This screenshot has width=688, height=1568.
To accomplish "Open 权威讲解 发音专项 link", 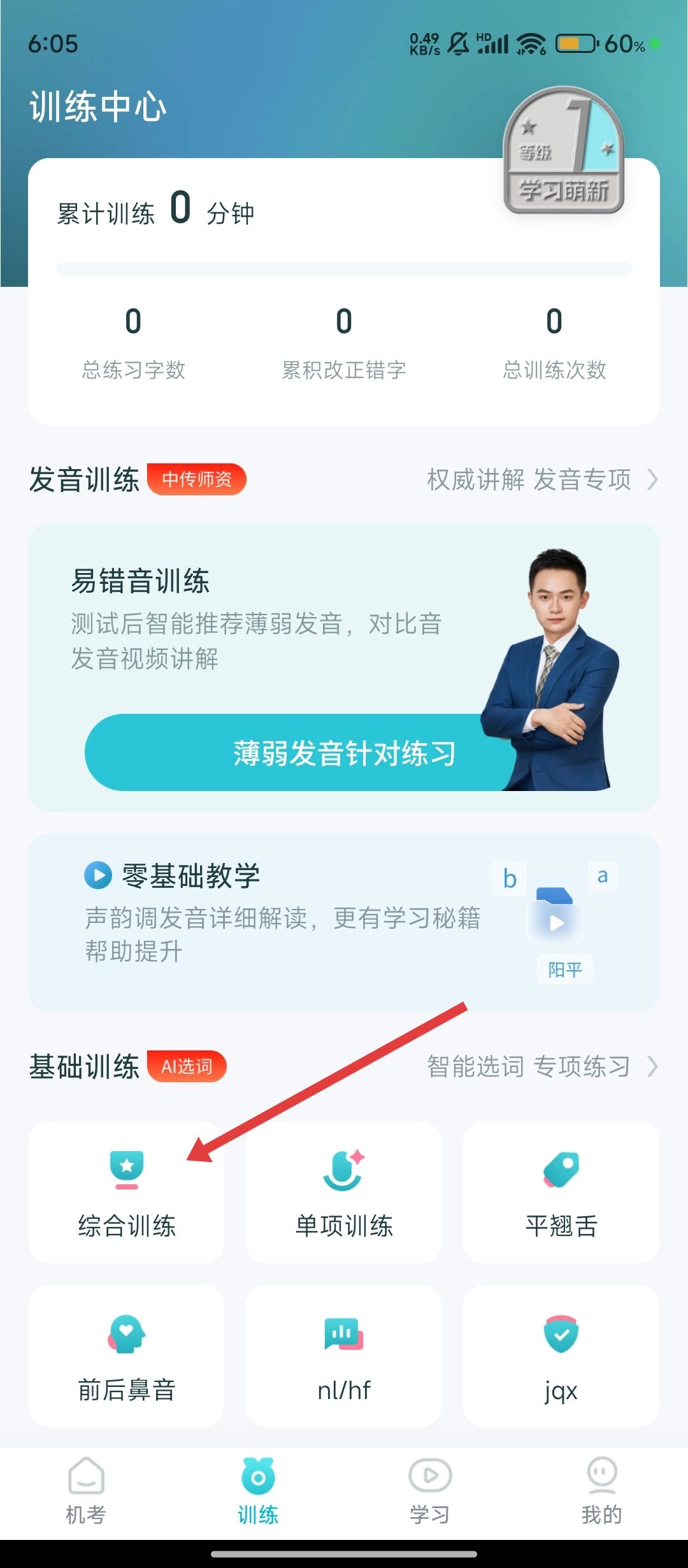I will click(x=541, y=479).
